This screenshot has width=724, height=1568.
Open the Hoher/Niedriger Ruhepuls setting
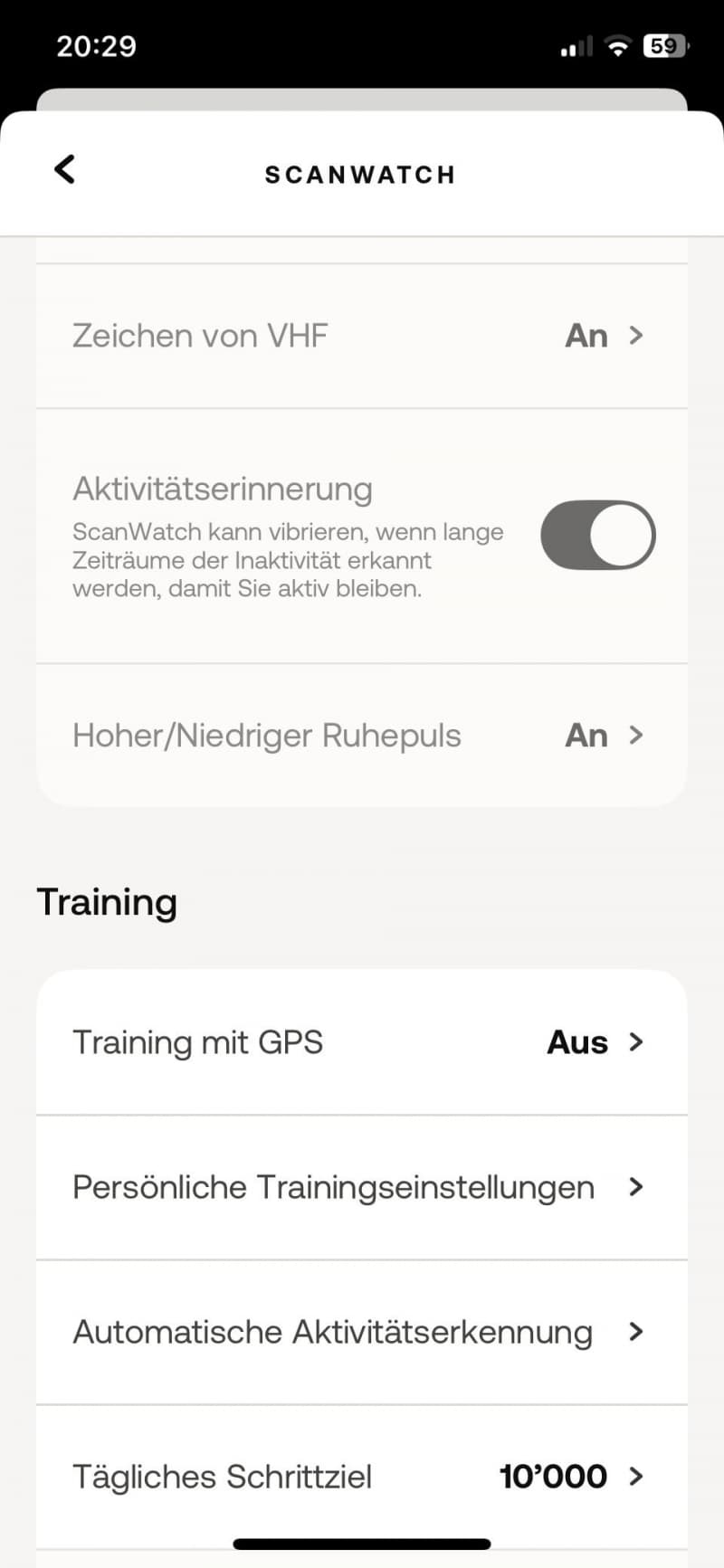(x=362, y=736)
